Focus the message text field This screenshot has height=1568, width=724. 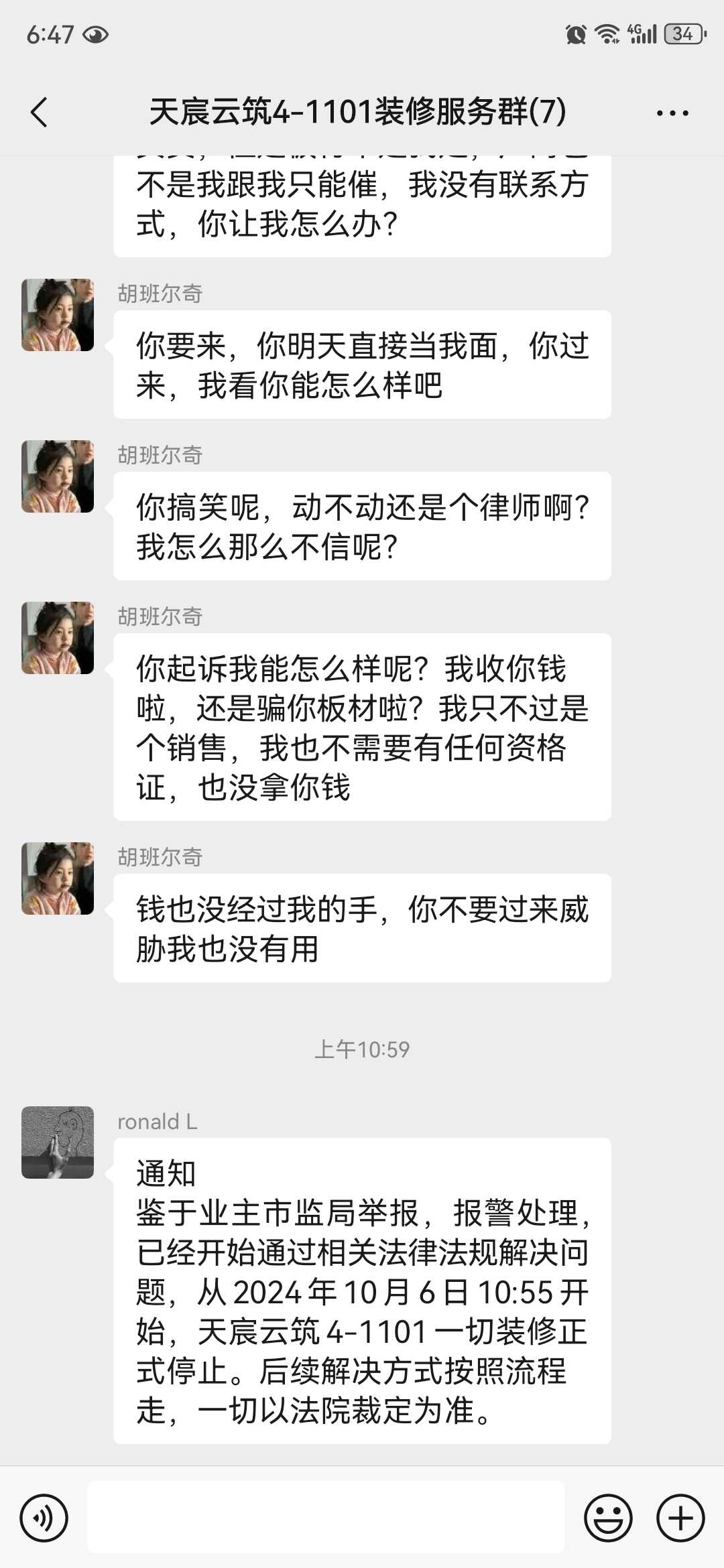pyautogui.click(x=326, y=1518)
